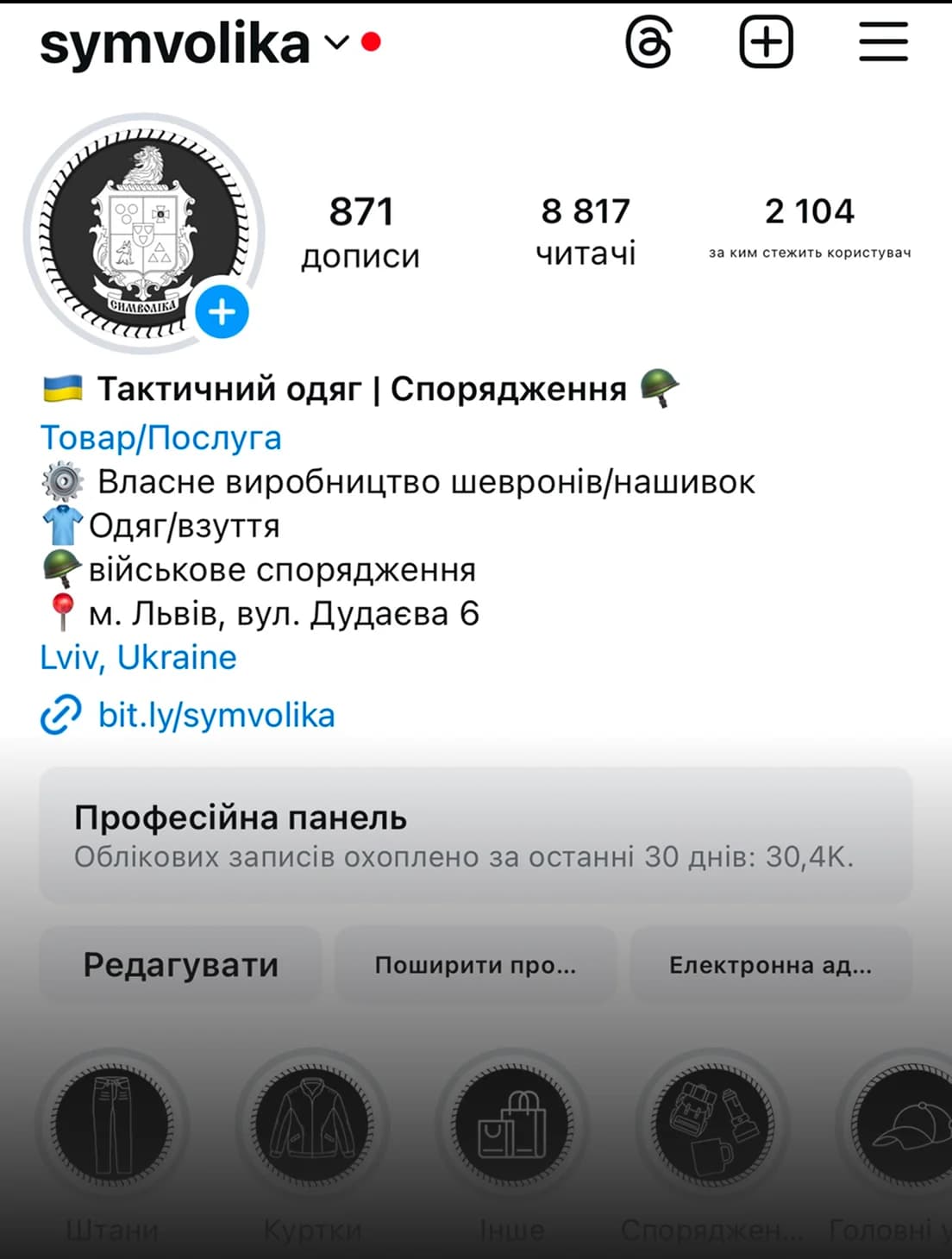Tap the Редагувати profile button
This screenshot has width=952, height=1259.
(180, 965)
